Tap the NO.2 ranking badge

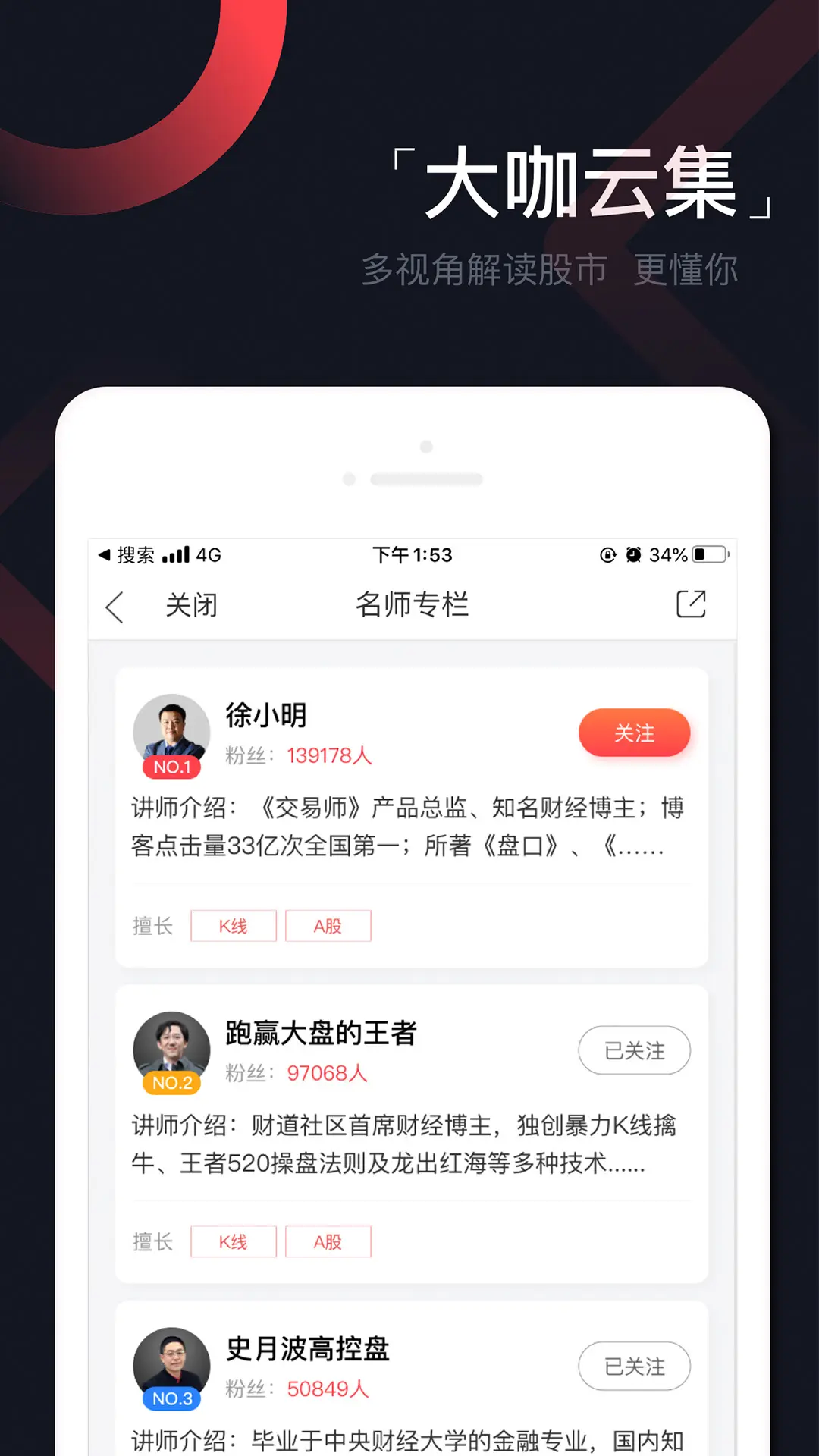click(171, 1083)
